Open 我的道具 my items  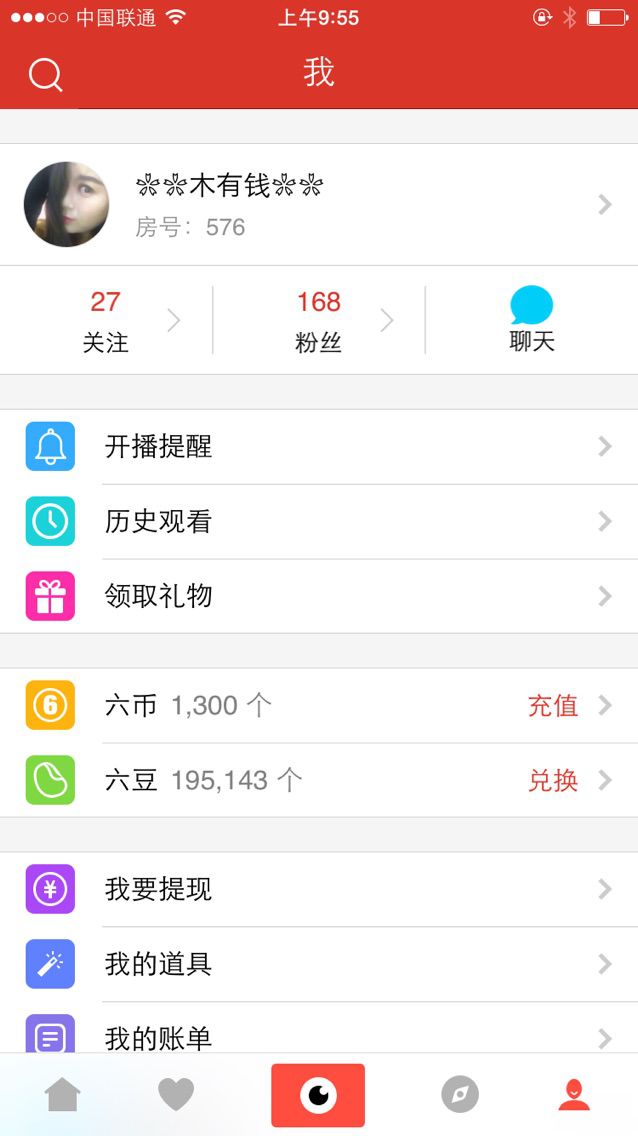click(x=318, y=964)
